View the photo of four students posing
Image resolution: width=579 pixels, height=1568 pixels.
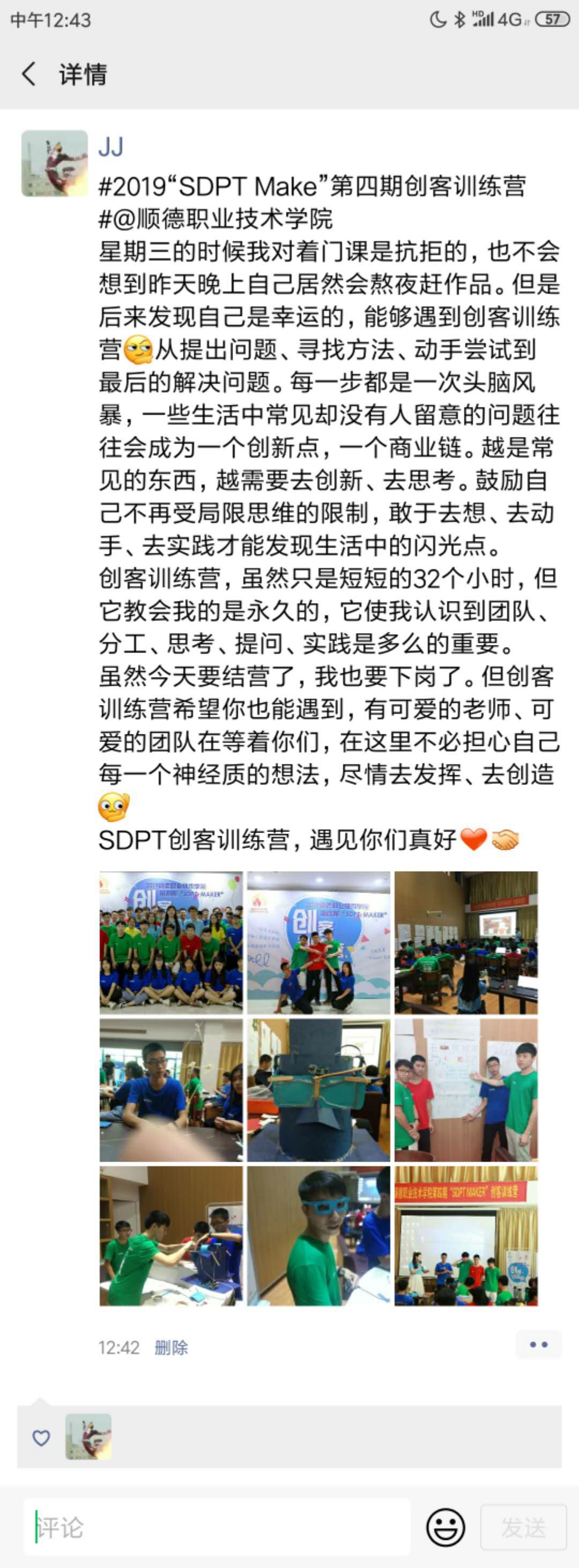[318, 942]
